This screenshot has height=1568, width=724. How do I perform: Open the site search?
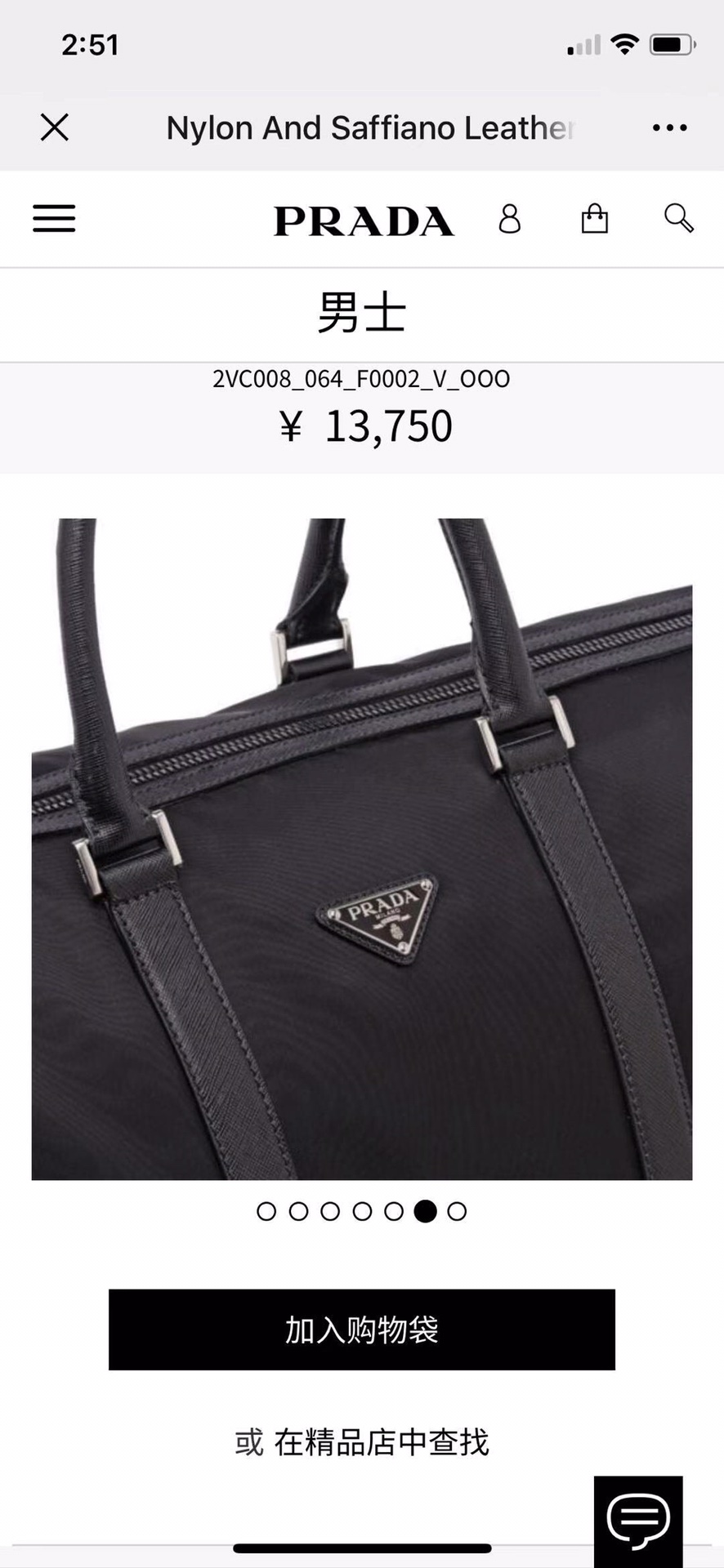point(678,218)
